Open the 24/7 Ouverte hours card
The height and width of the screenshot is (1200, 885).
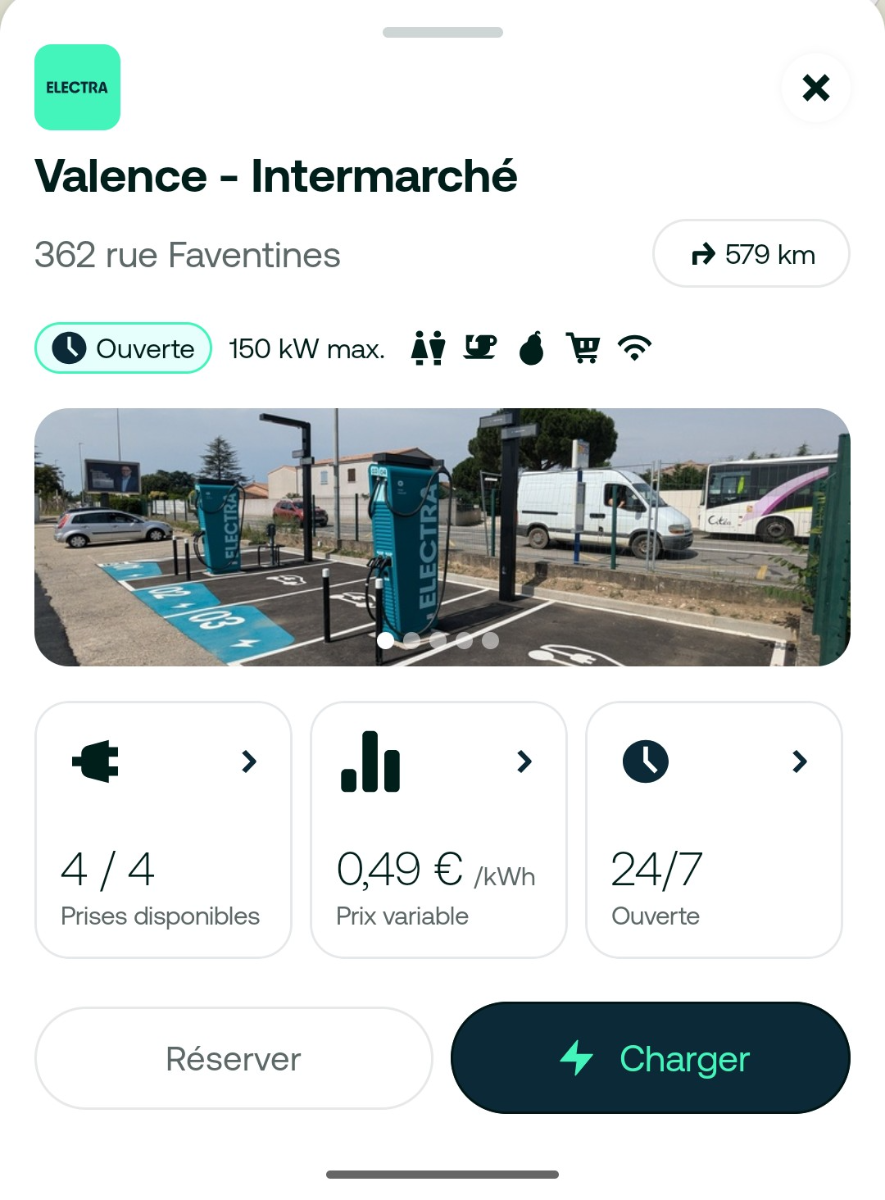(713, 829)
